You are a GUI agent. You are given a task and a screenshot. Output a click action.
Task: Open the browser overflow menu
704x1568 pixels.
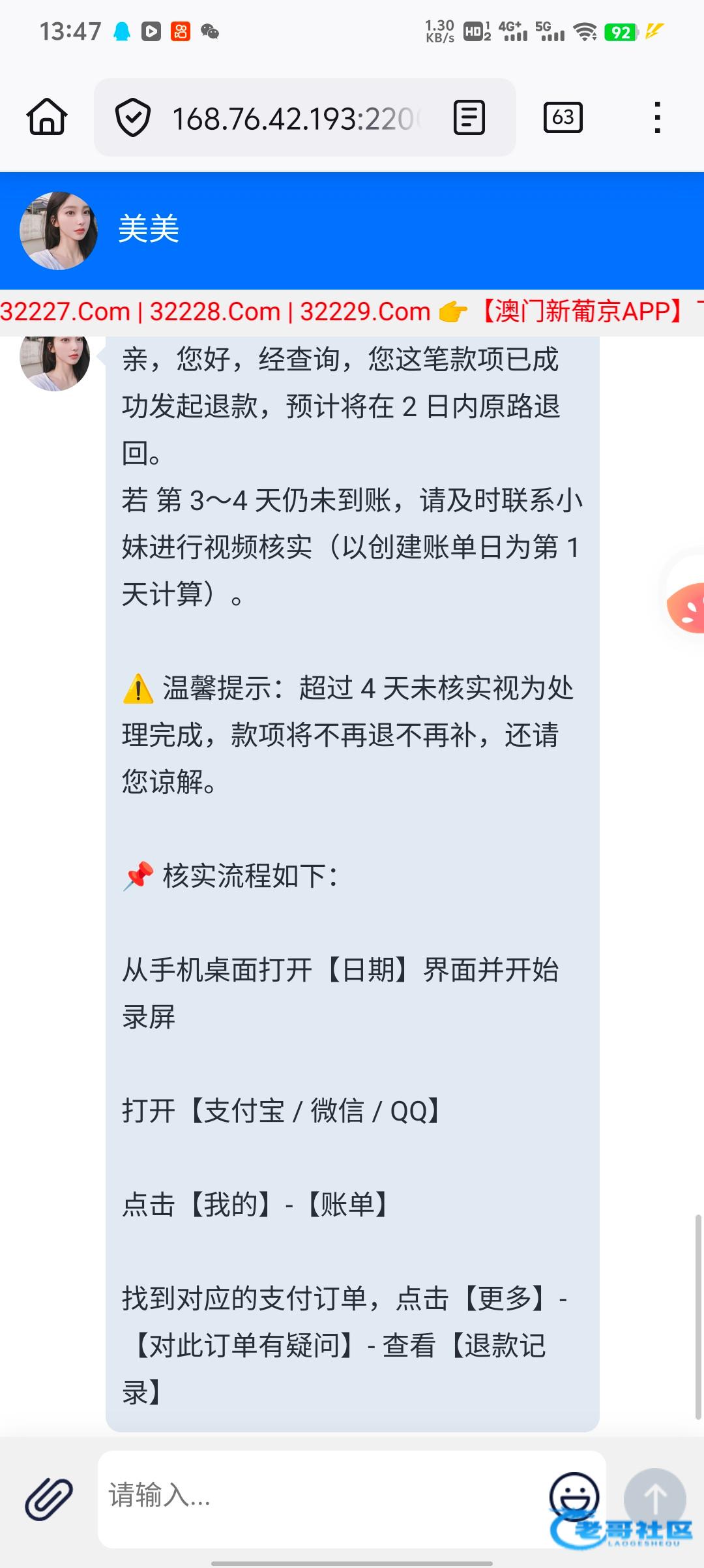[657, 117]
